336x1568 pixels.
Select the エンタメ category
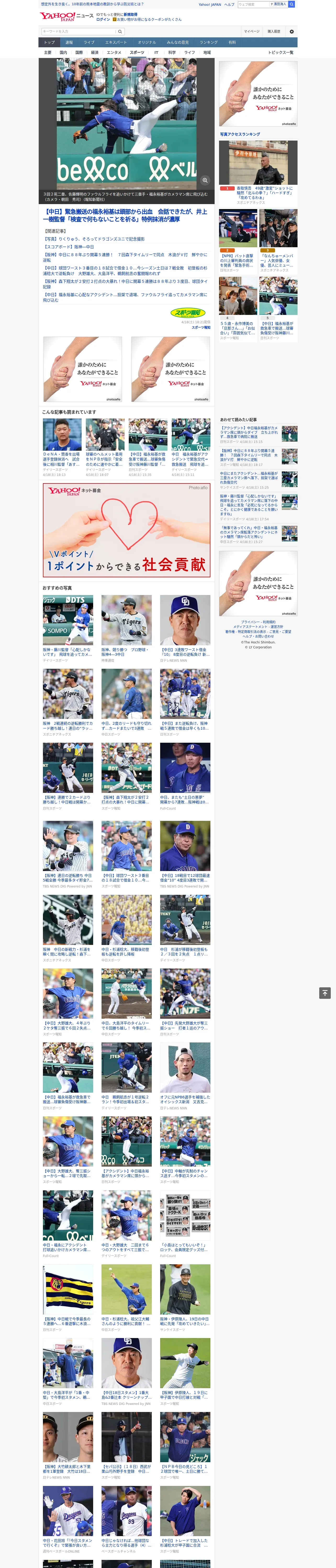pos(114,52)
